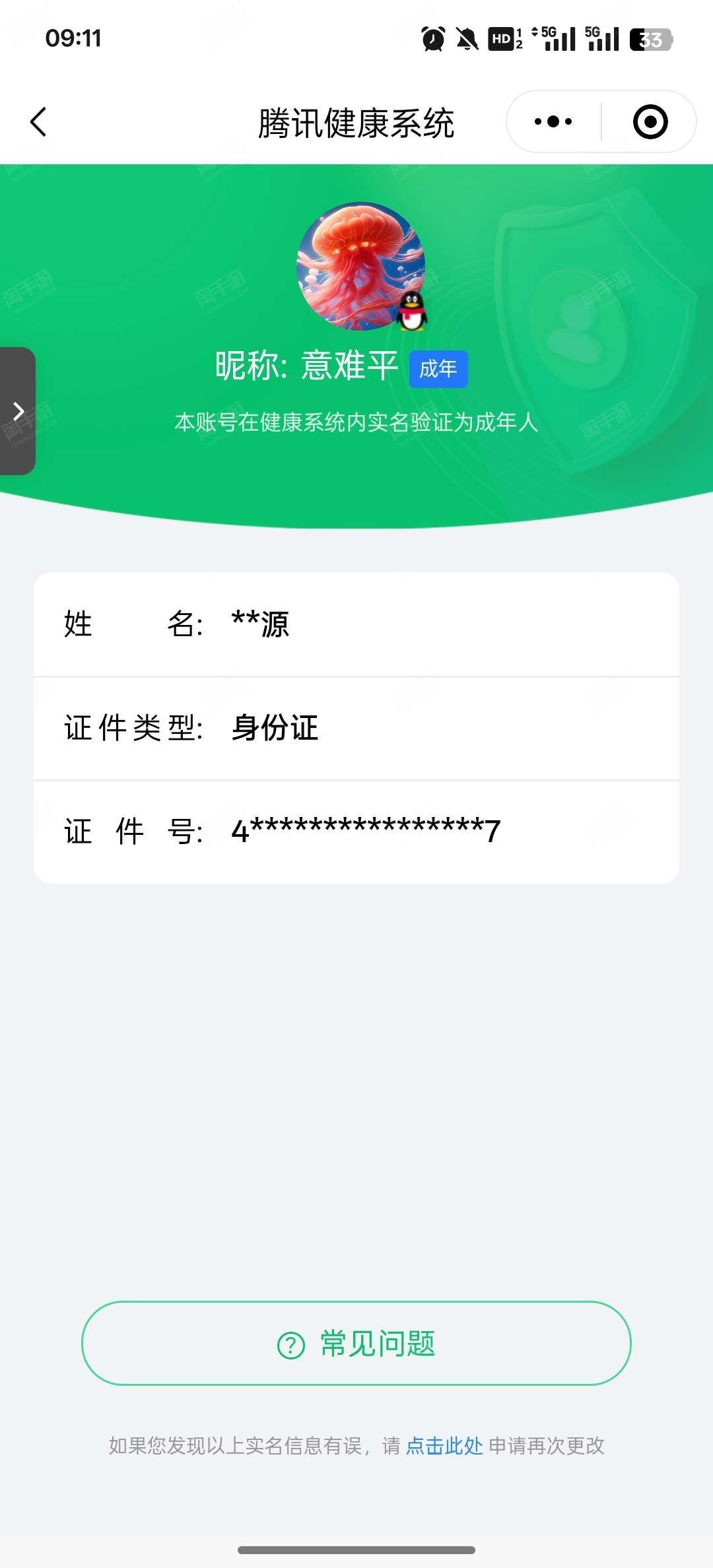Screen dimensions: 713x1568
Task: Open the 常见问题 FAQ button
Action: tap(356, 1344)
